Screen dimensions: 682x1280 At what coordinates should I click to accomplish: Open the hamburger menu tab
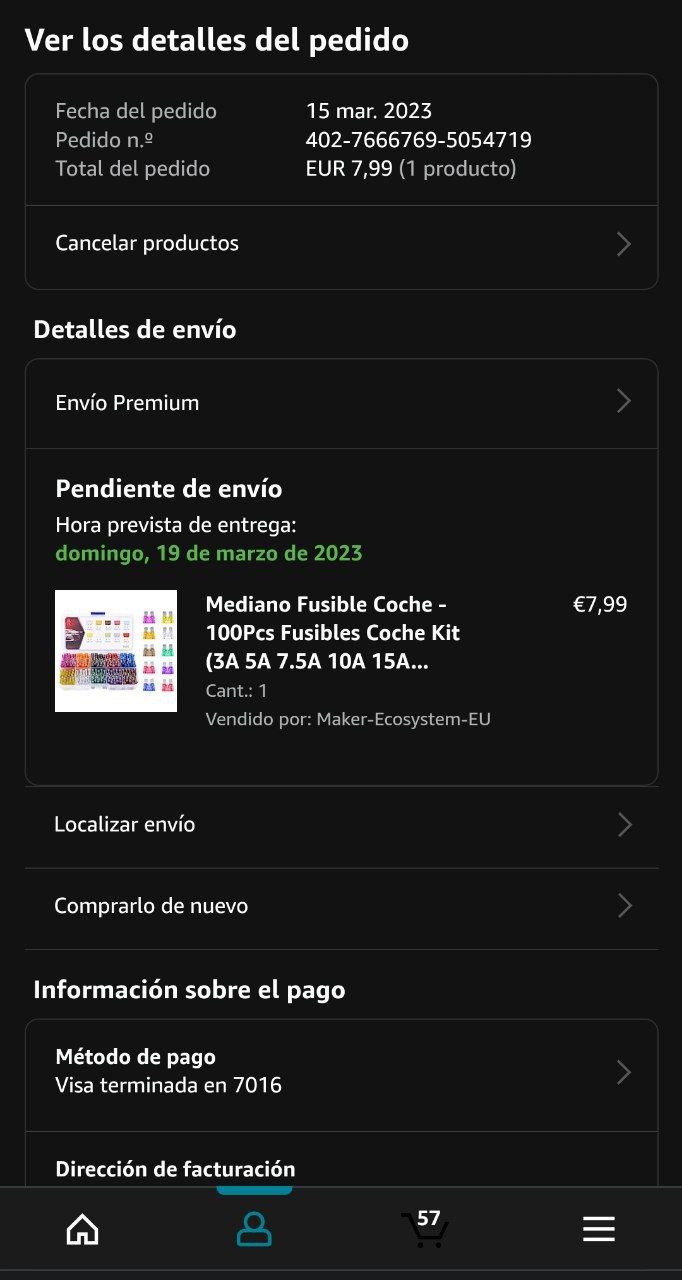598,1229
